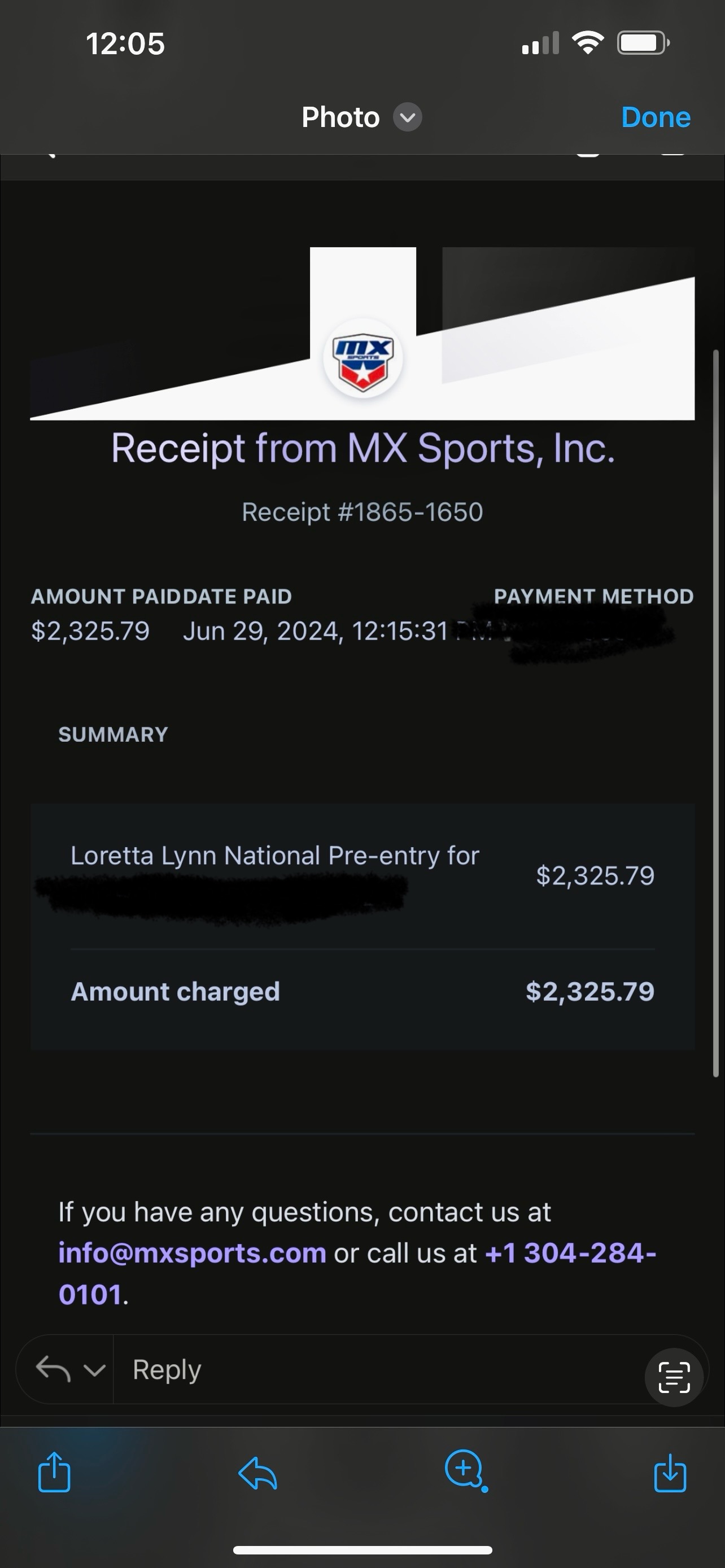Save the photo with the download icon

(670, 1472)
